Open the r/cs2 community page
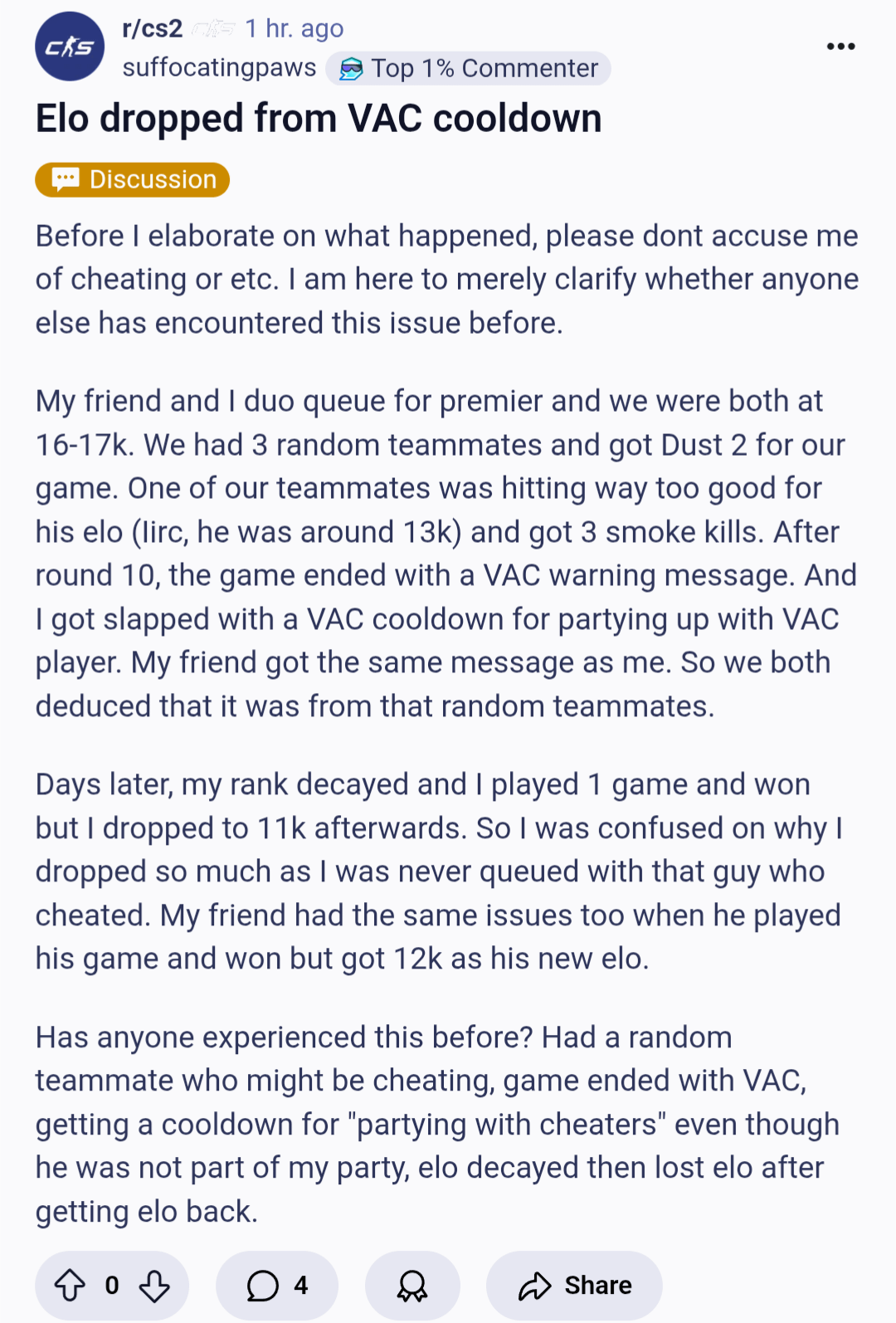The height and width of the screenshot is (1323, 896). [152, 28]
